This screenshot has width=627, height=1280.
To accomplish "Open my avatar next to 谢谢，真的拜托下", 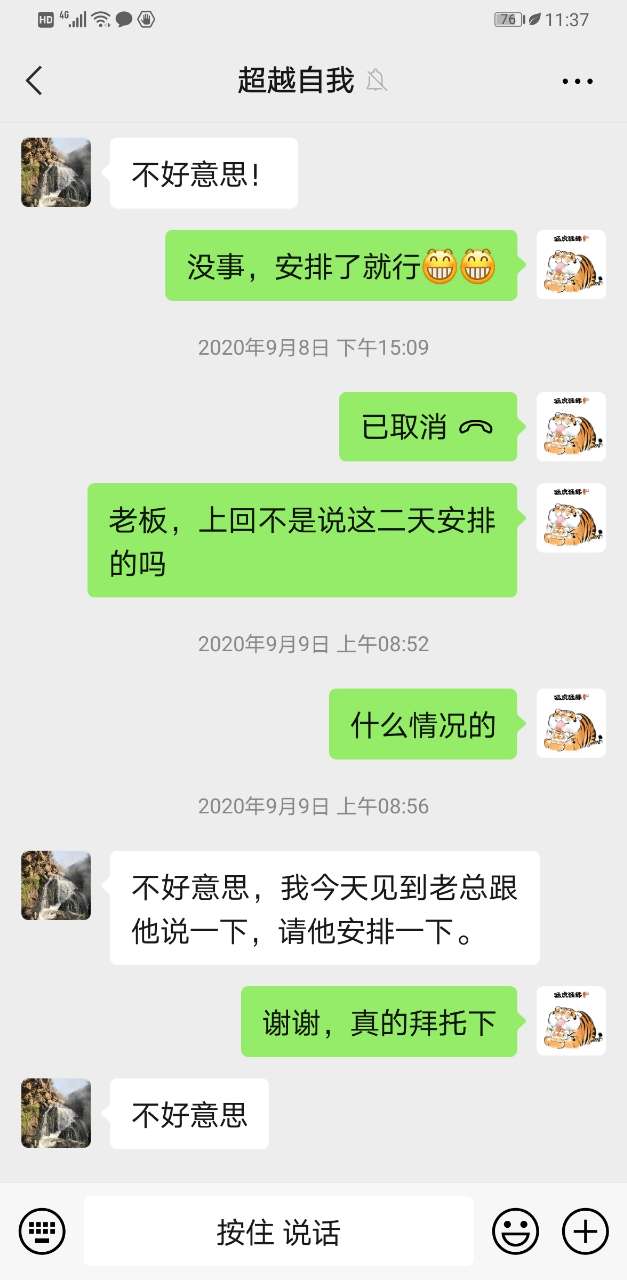I will (571, 1021).
